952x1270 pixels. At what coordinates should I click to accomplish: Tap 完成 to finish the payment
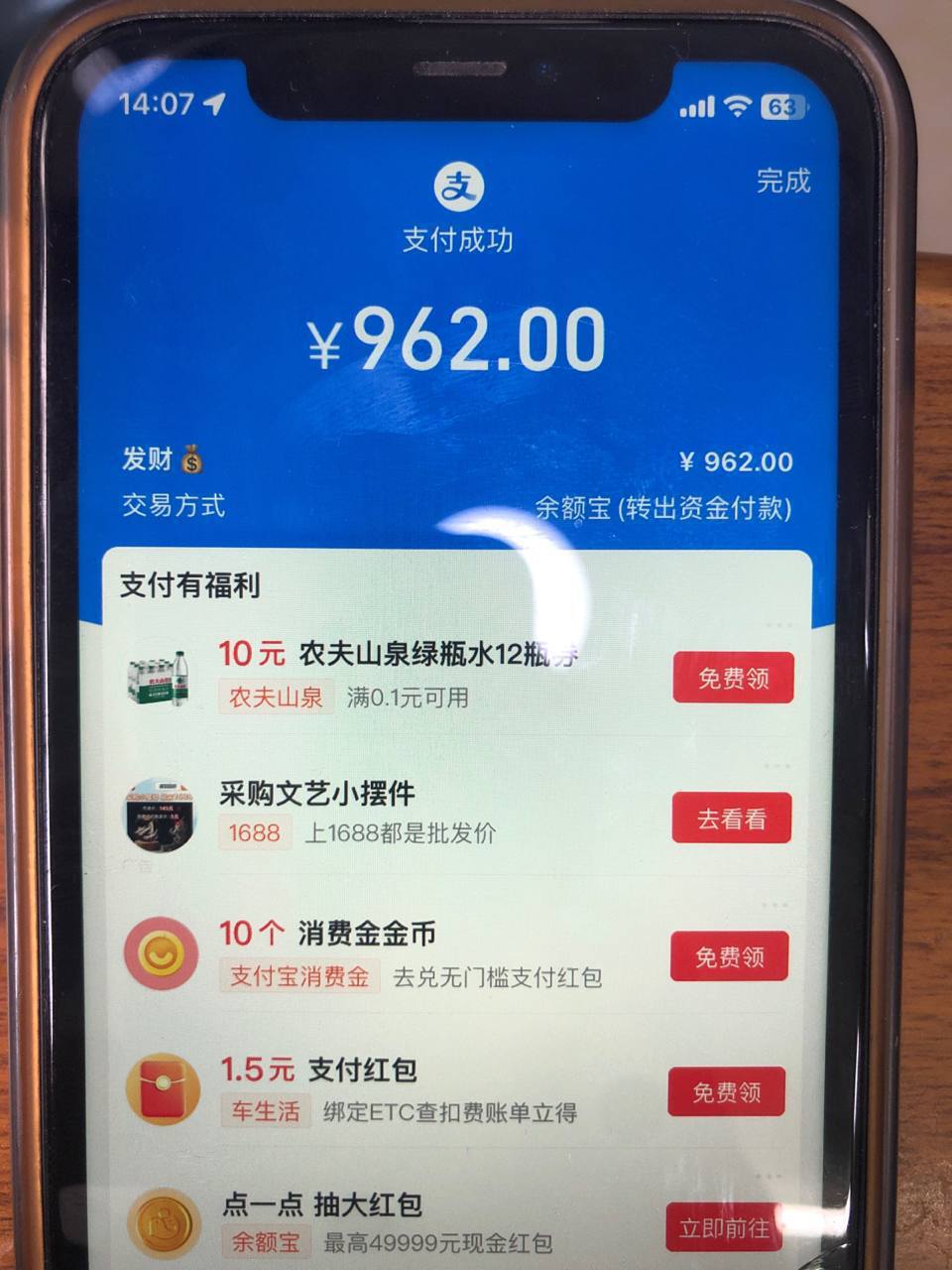[x=783, y=181]
